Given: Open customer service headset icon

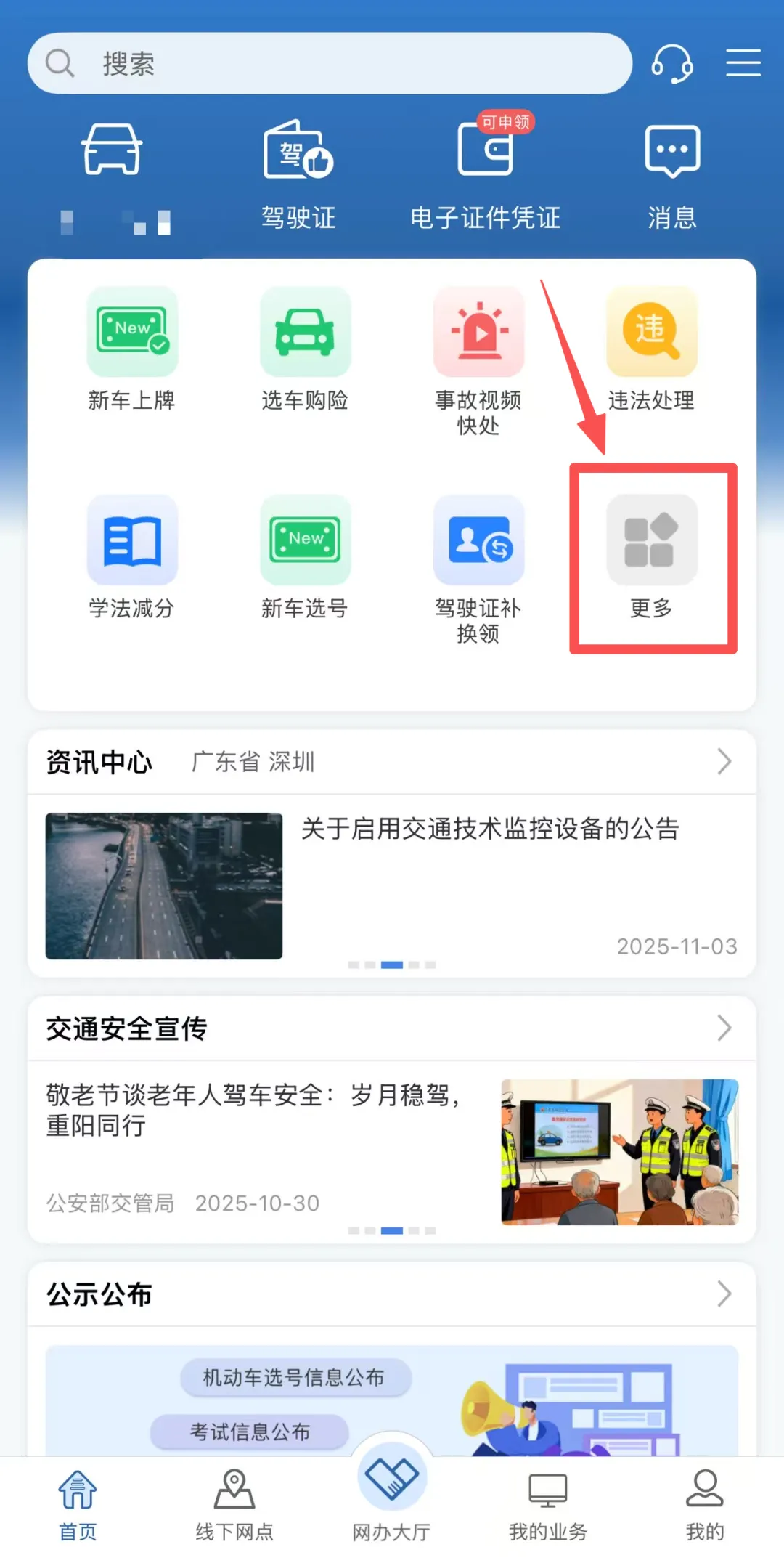Looking at the screenshot, I should point(671,64).
